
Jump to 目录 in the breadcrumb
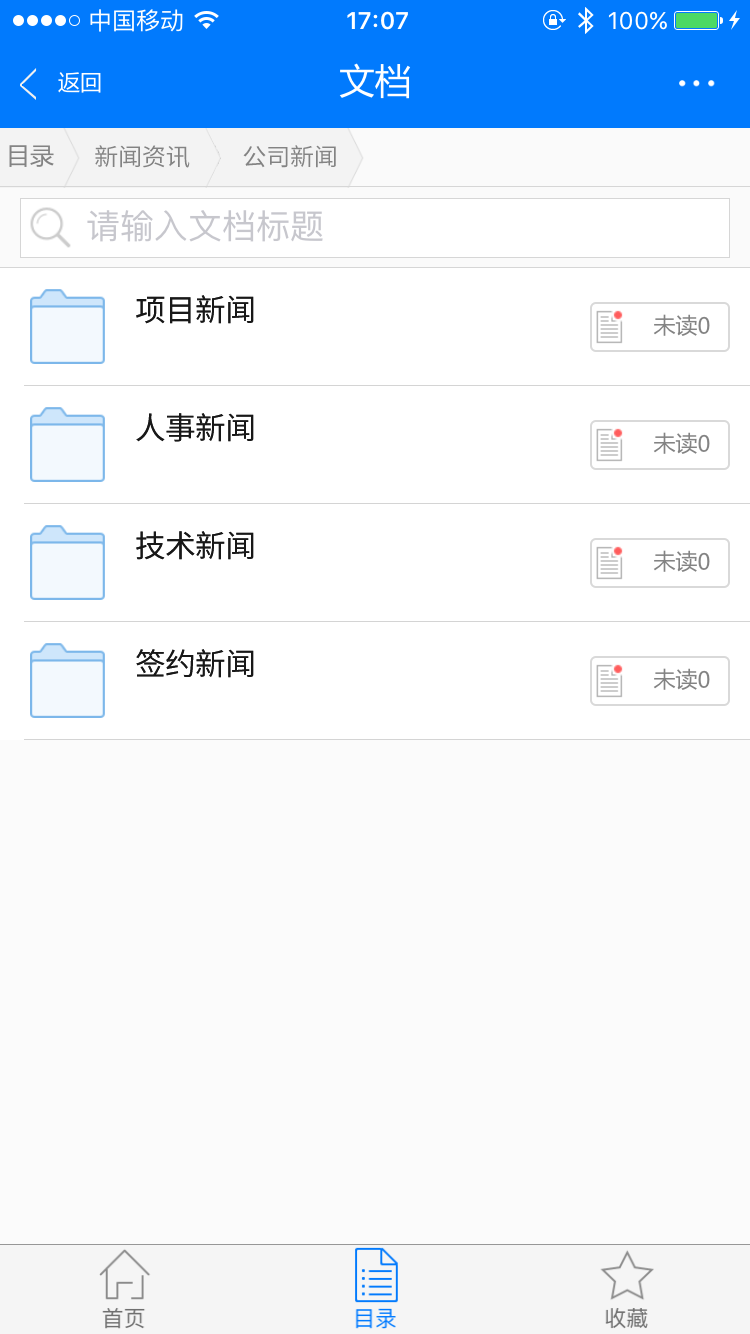coord(32,157)
